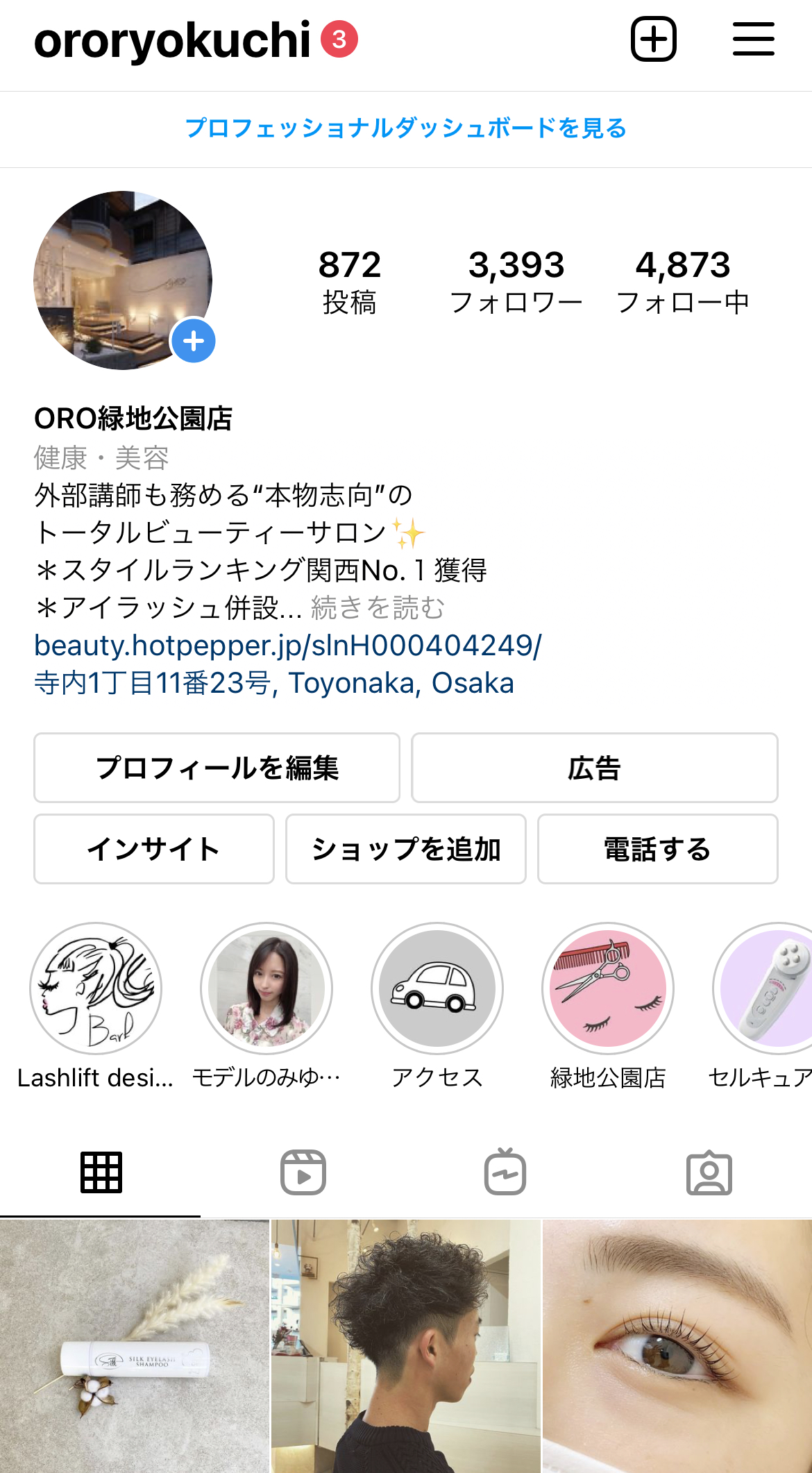Open the hamburger menu

(x=753, y=39)
